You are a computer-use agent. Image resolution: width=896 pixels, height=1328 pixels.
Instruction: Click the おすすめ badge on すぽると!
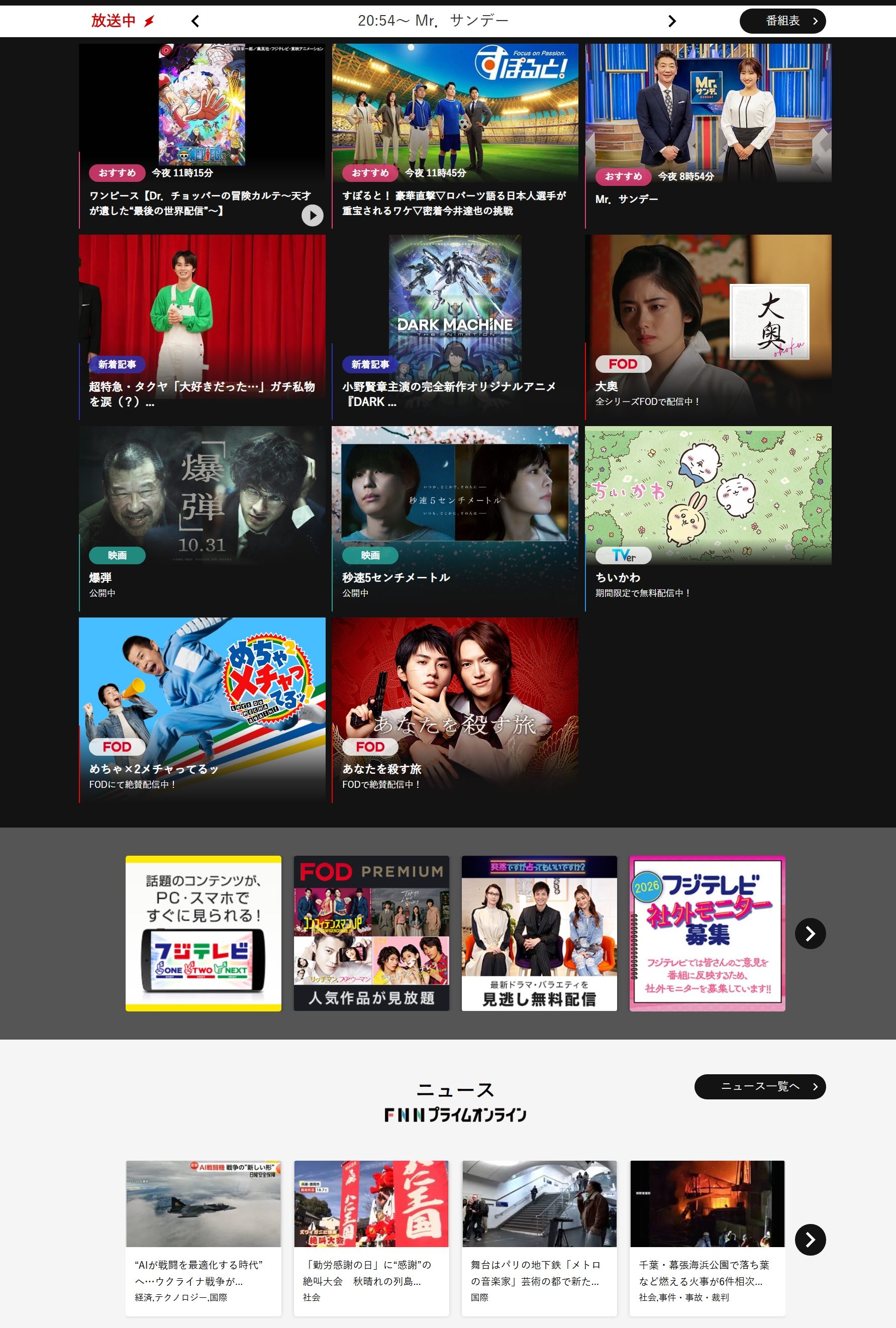coord(370,174)
